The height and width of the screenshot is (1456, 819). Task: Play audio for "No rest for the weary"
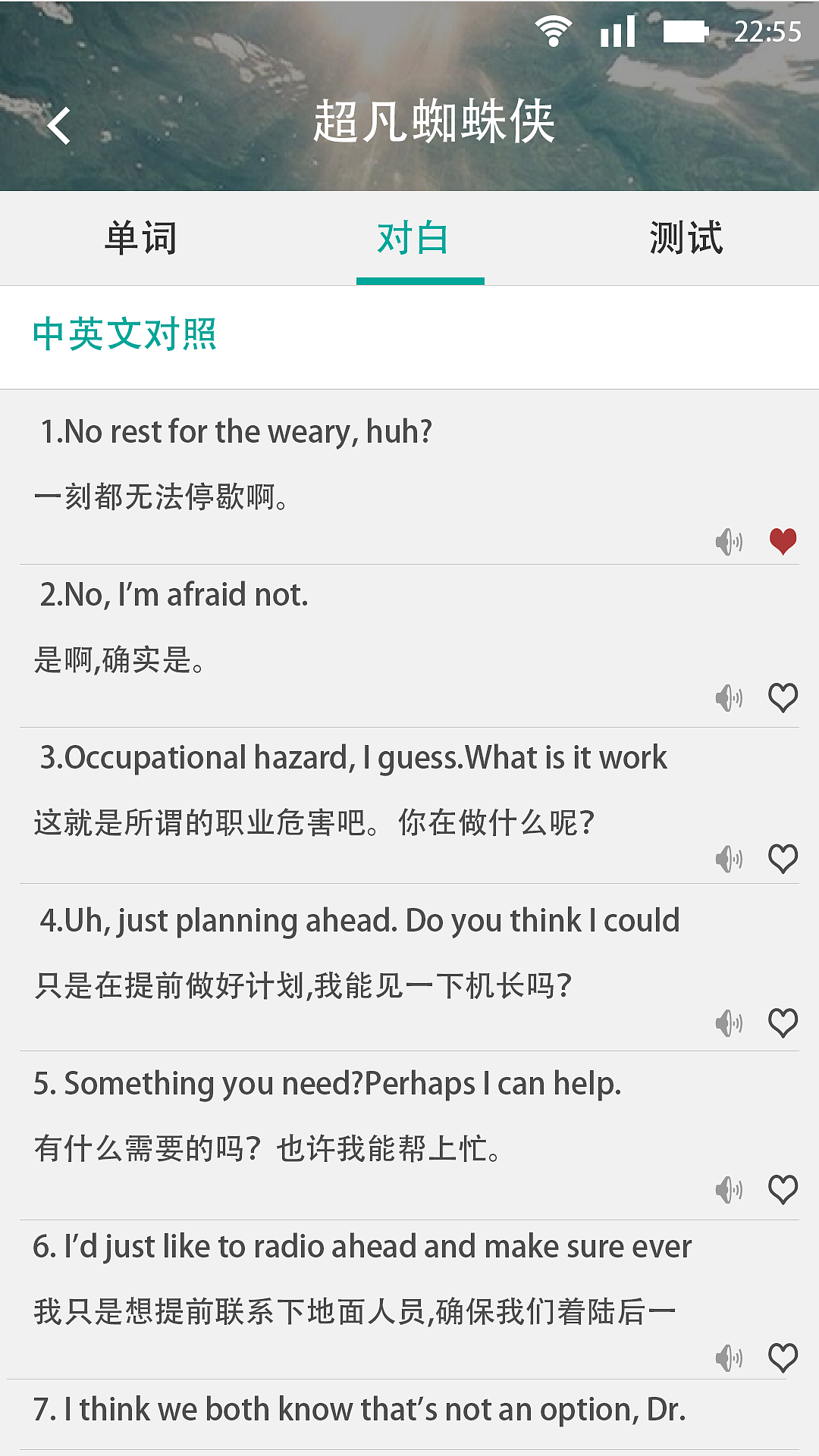click(x=729, y=541)
